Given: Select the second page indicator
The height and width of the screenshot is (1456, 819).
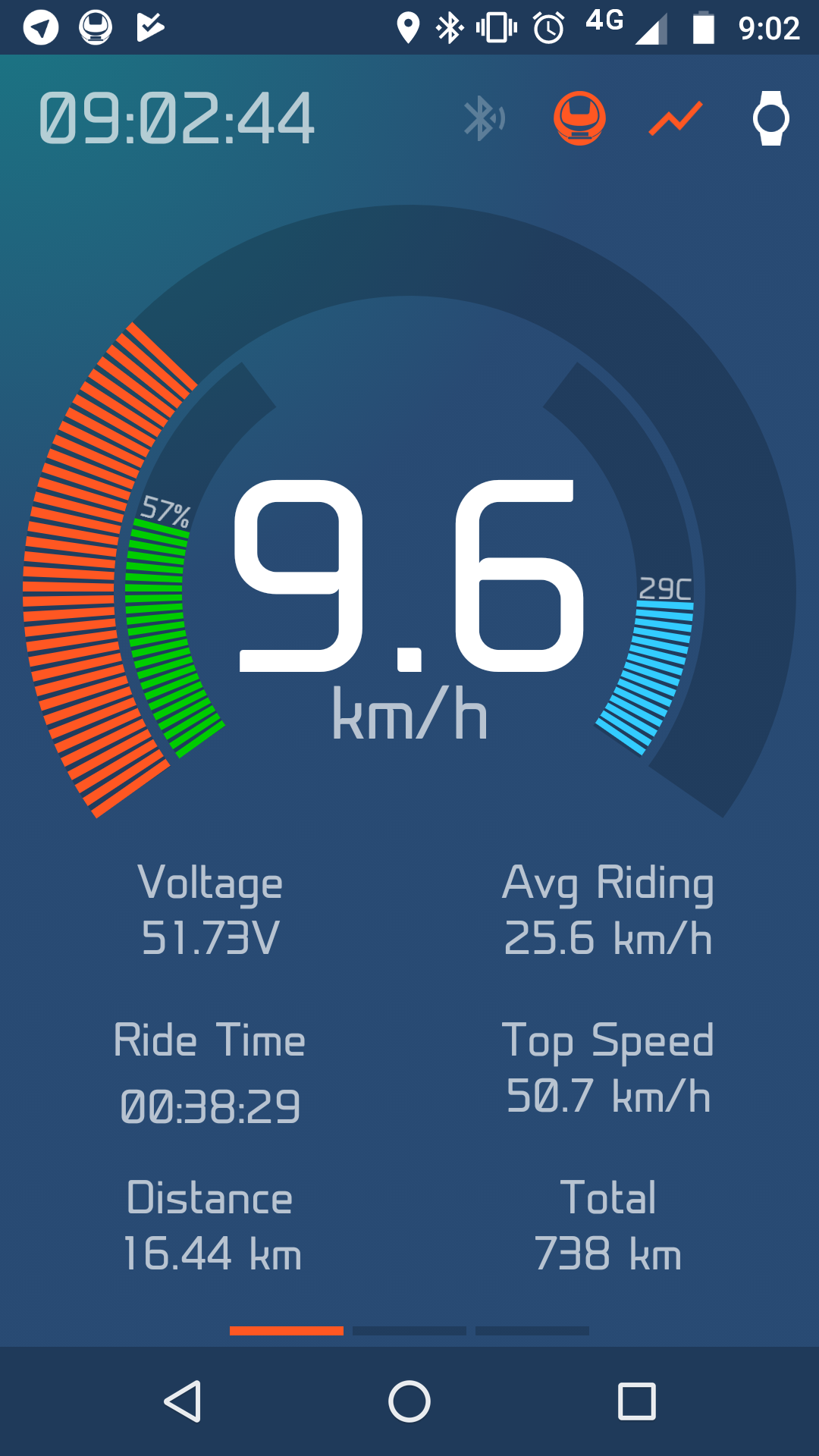Looking at the screenshot, I should pyautogui.click(x=409, y=1331).
